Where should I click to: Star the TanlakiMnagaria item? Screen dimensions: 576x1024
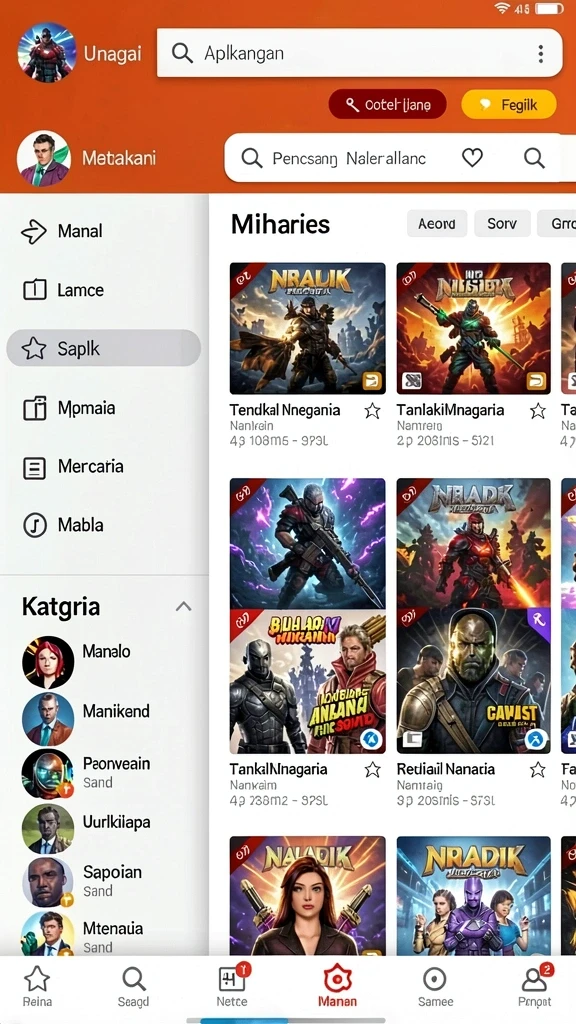coord(537,411)
